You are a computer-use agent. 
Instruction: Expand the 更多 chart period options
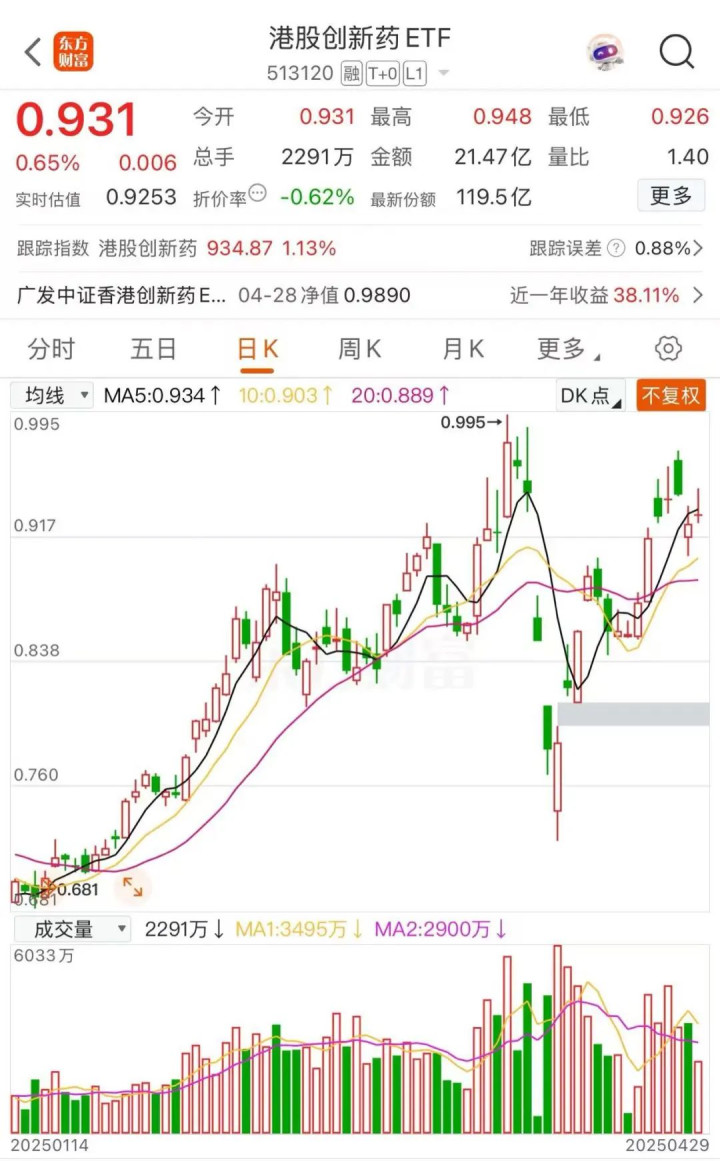coord(568,349)
